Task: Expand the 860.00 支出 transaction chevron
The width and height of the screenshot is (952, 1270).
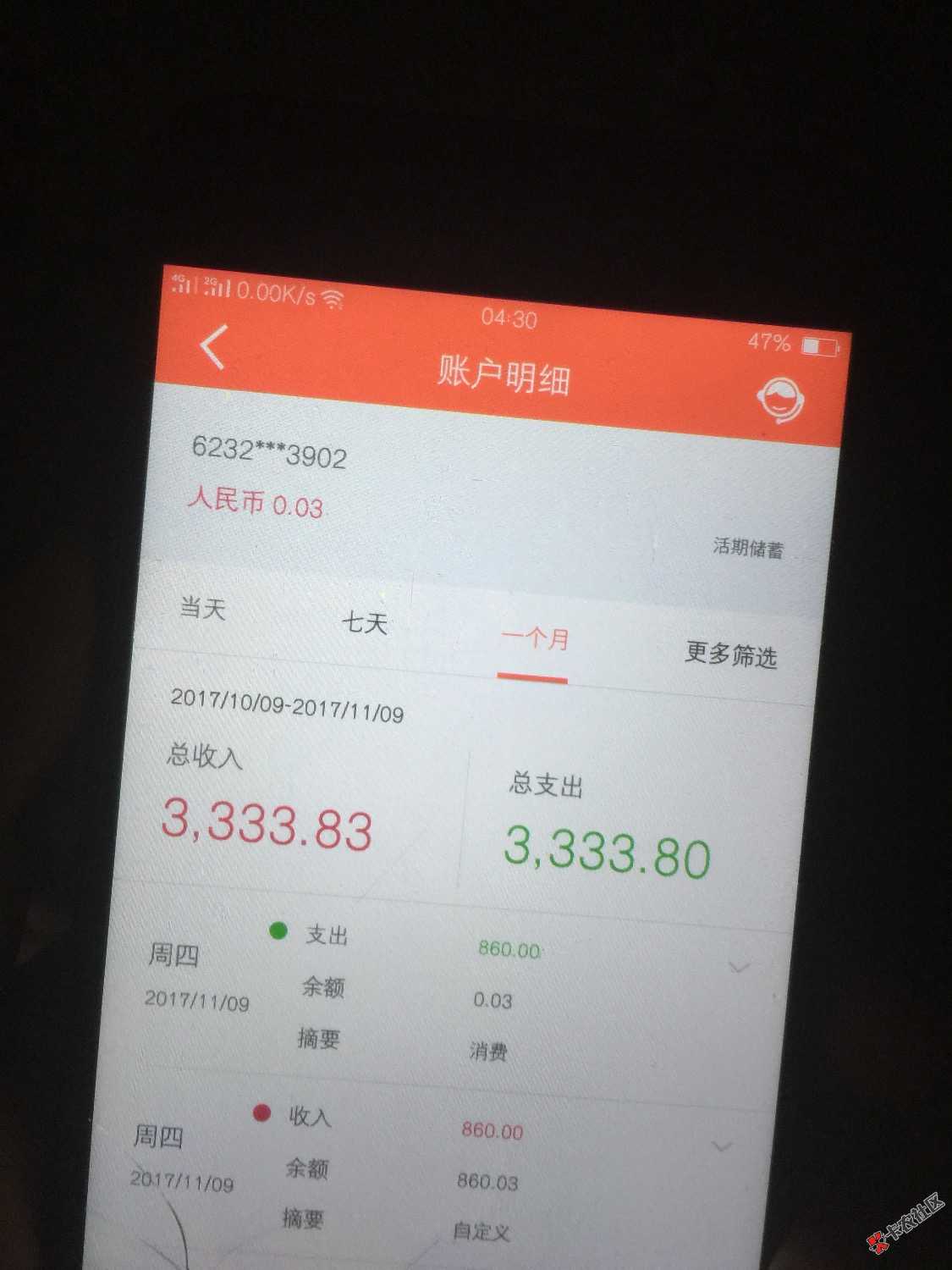Action: [740, 966]
